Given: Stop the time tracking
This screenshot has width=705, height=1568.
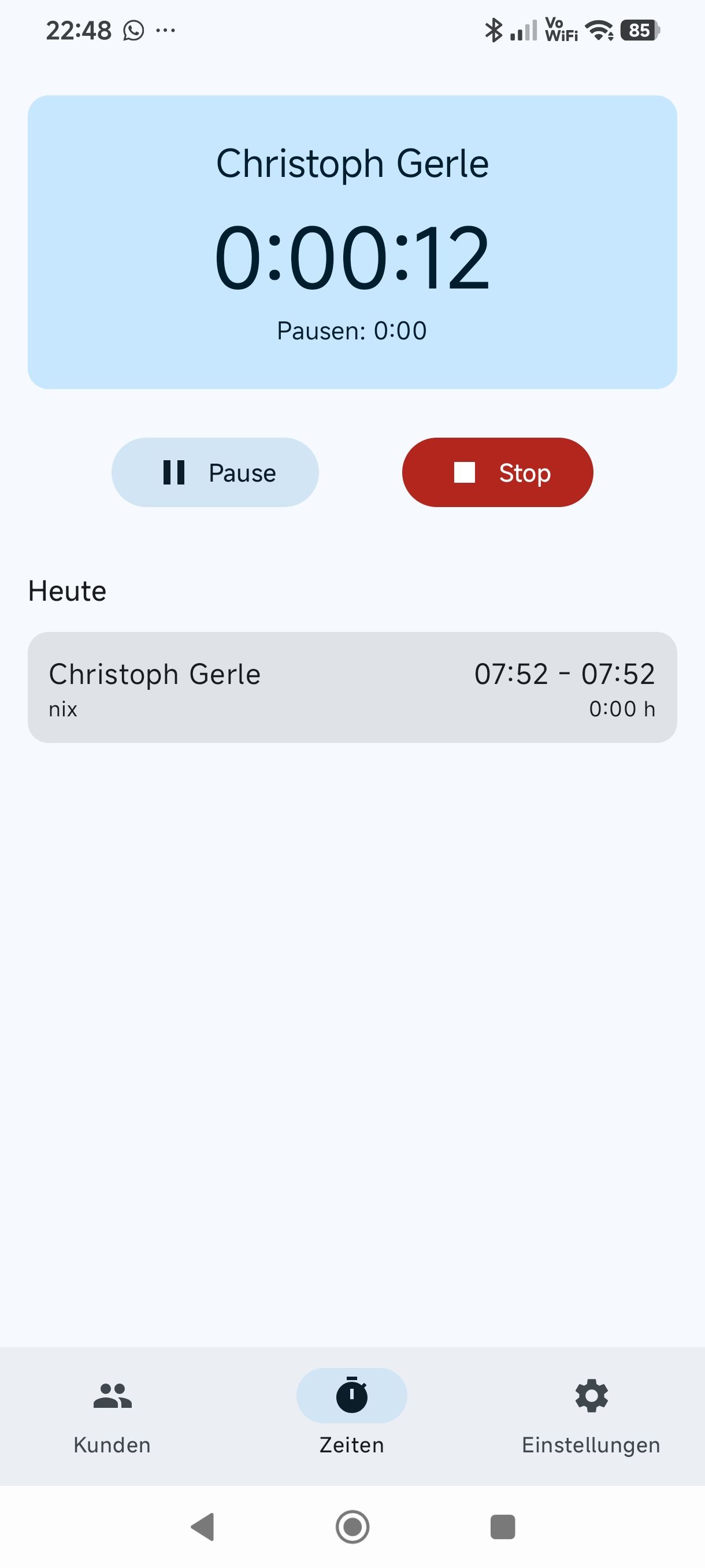Looking at the screenshot, I should pos(497,472).
